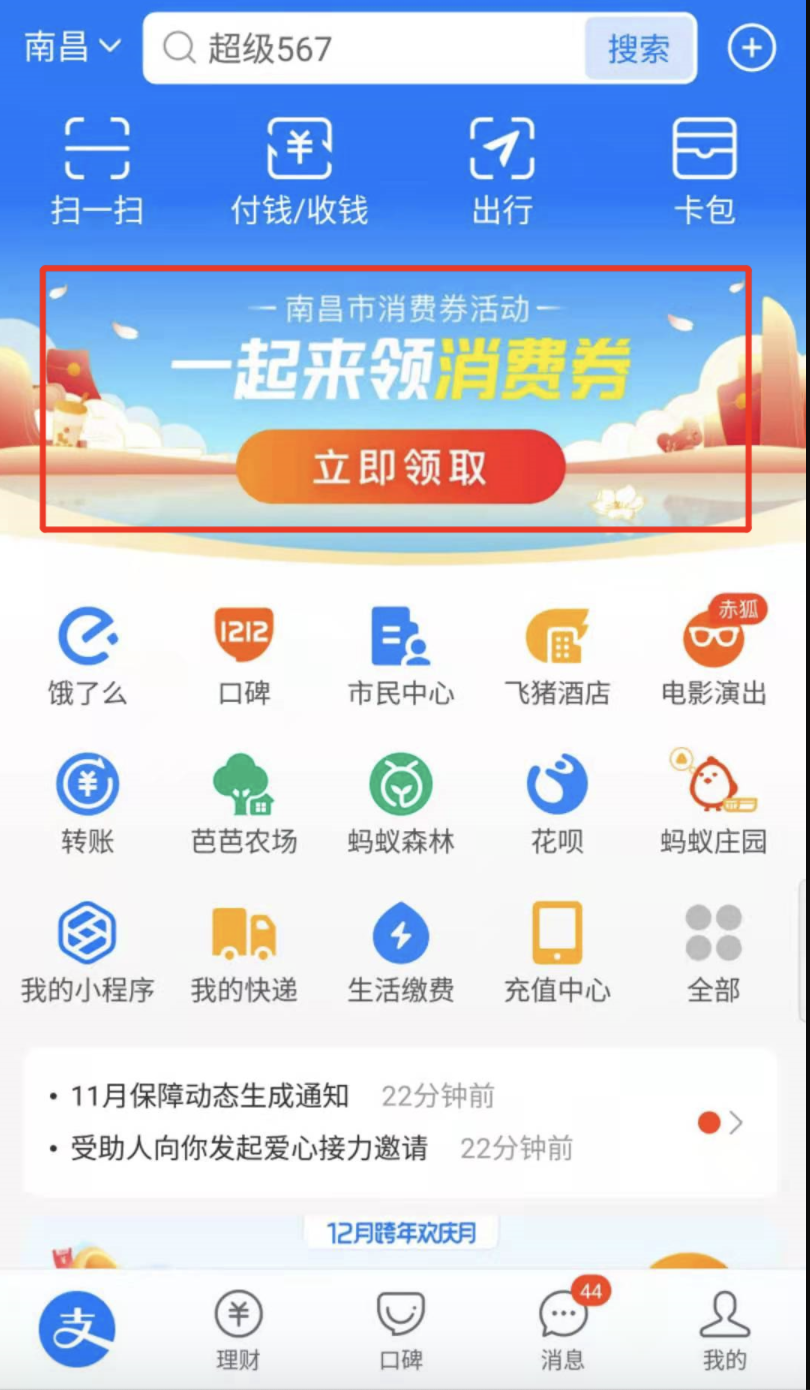This screenshot has width=810, height=1390.
Task: Open the 11月保障动态生成通知 notice
Action: point(210,1096)
